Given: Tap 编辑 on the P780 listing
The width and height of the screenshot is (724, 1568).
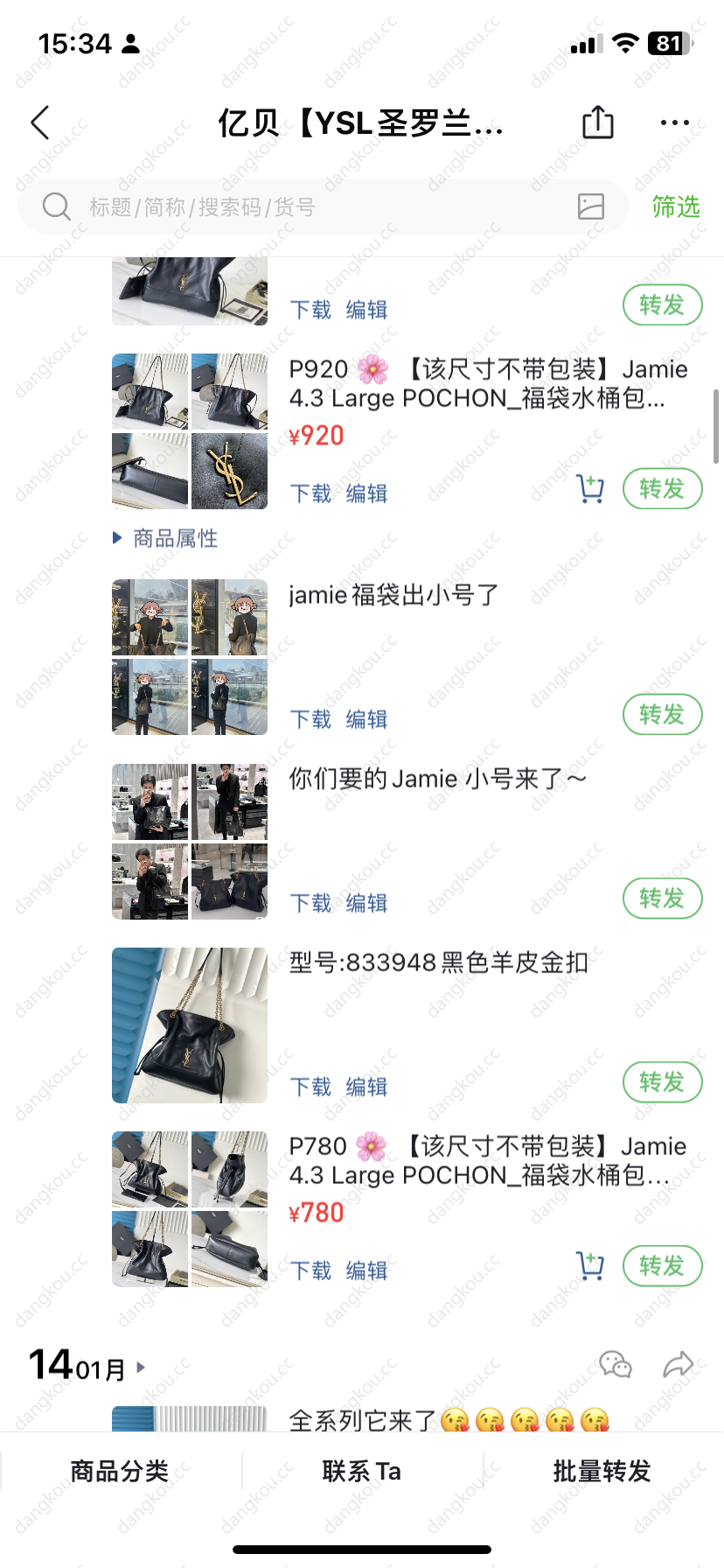Looking at the screenshot, I should pos(366,1270).
